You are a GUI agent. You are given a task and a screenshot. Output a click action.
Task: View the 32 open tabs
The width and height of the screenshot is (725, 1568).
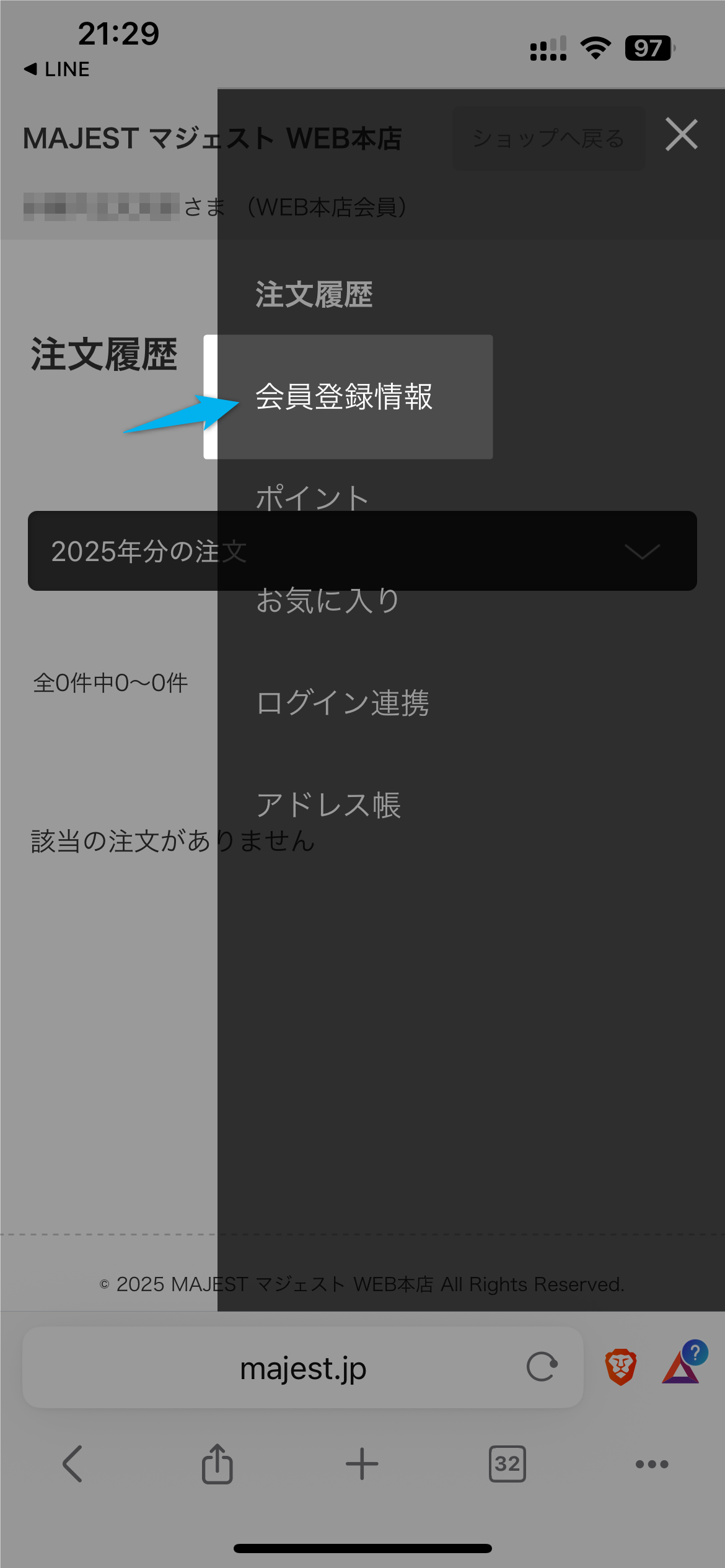pos(507,1464)
